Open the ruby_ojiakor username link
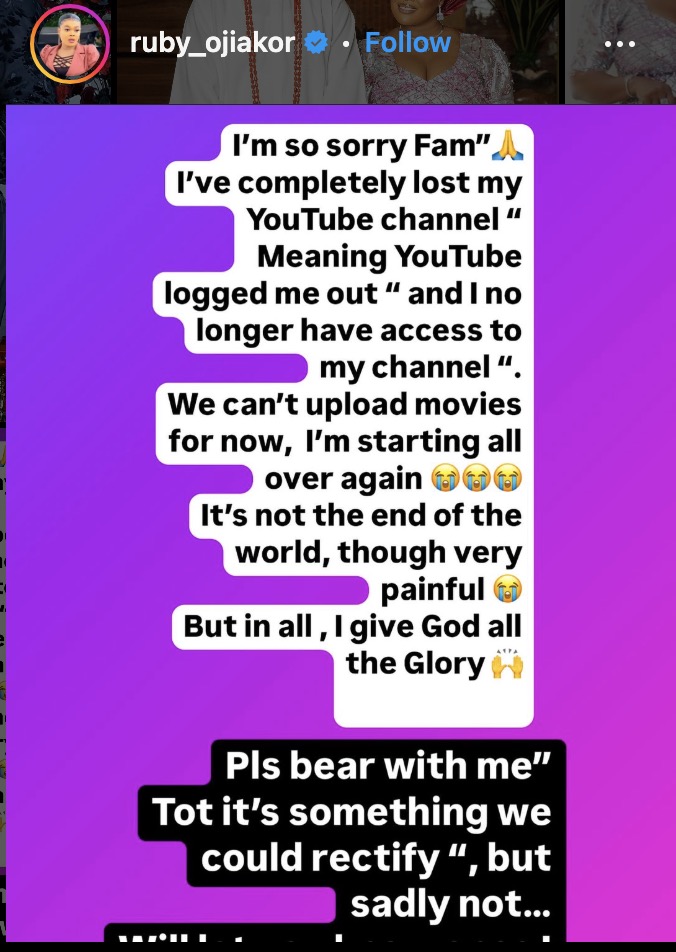The height and width of the screenshot is (952, 676). tap(212, 43)
